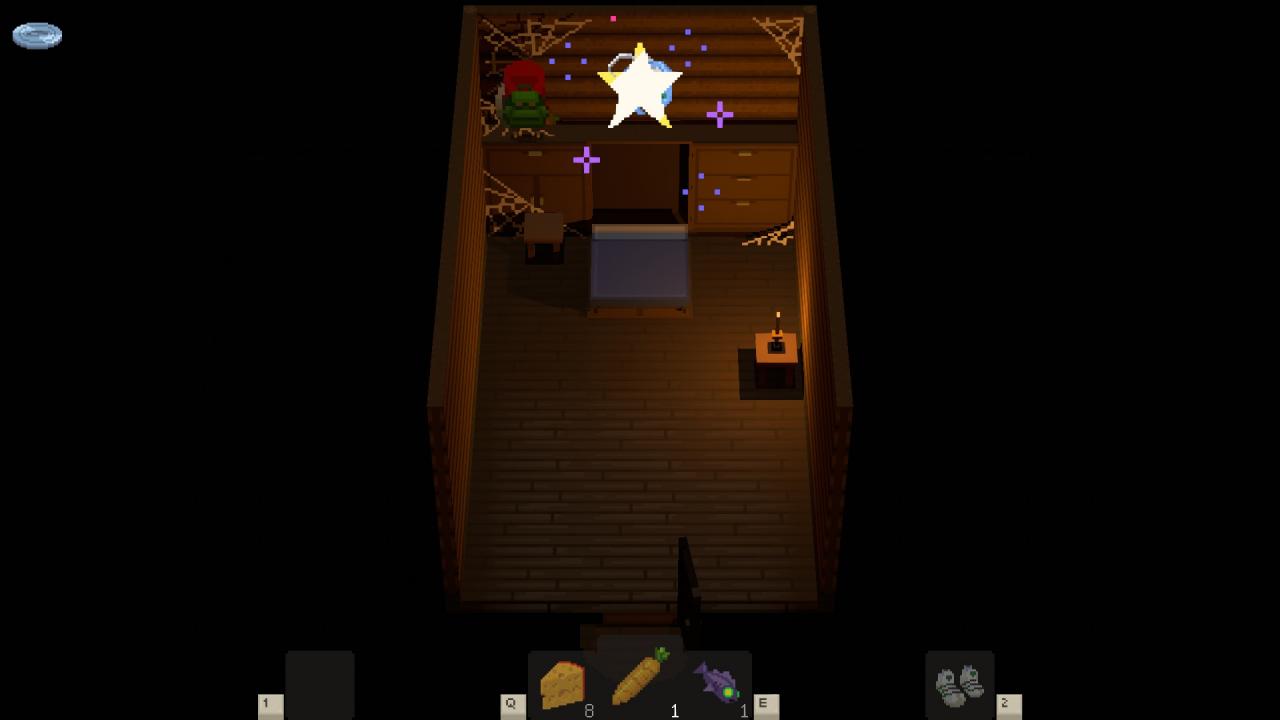Open the silver disc icon in the corner

37,36
